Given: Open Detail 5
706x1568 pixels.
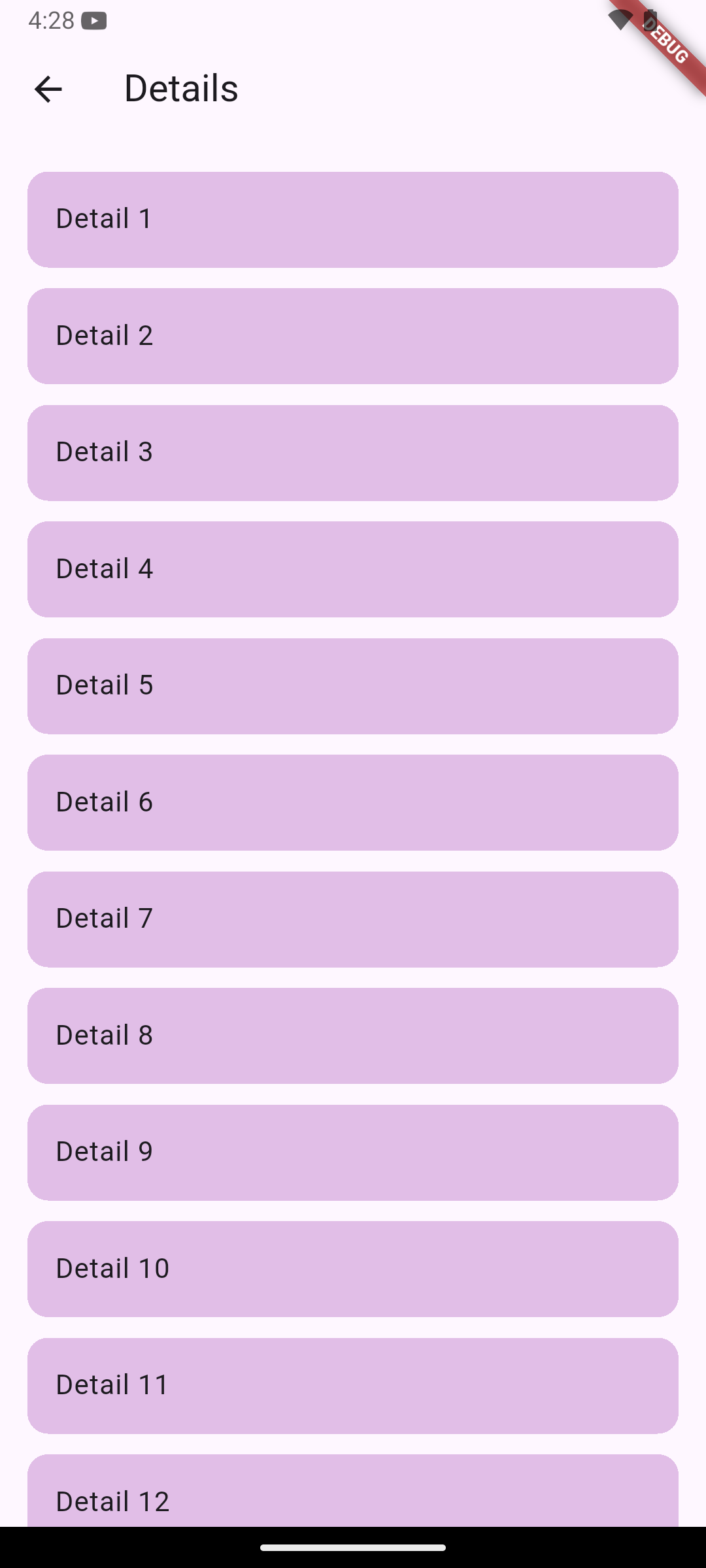Looking at the screenshot, I should coord(353,685).
